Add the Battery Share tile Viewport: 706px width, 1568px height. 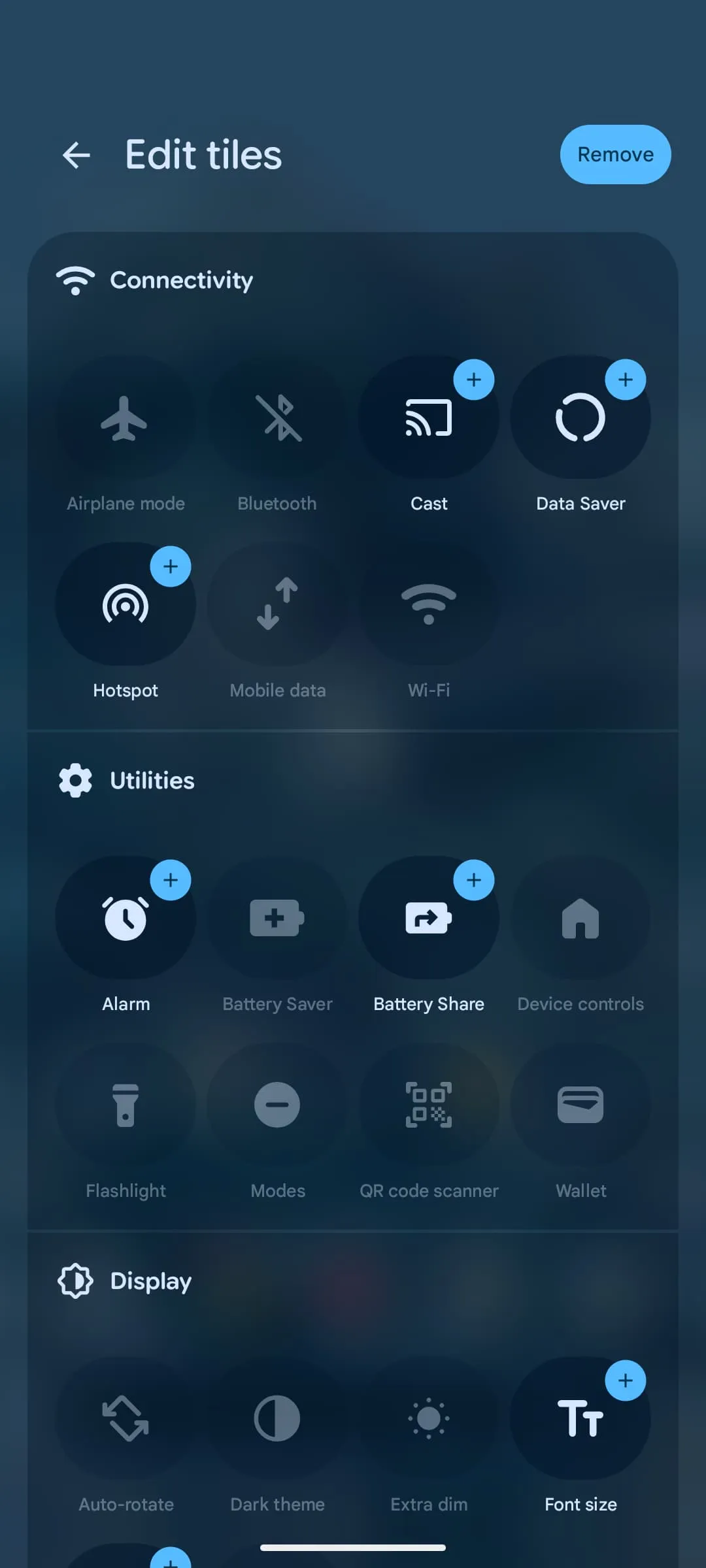pyautogui.click(x=474, y=880)
